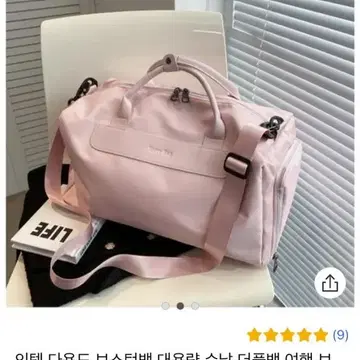Open the nine customer reviews rating
Viewport: 360px width, 360px height.
tap(298, 335)
